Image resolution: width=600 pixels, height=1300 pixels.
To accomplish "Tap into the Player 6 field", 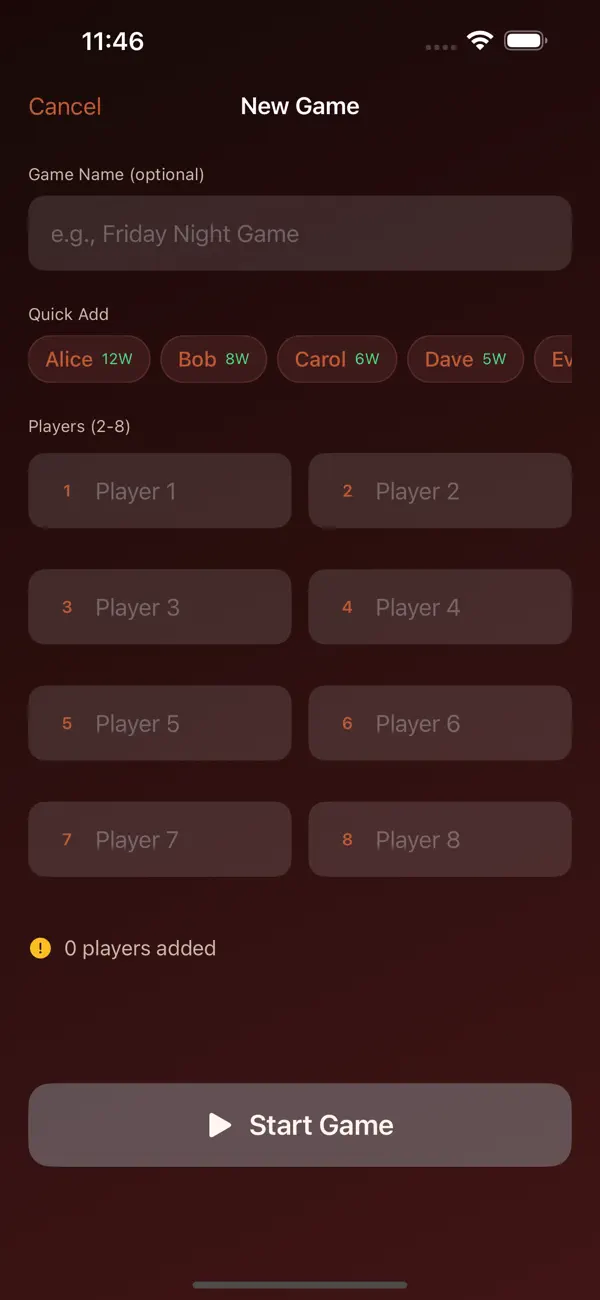I will [x=440, y=723].
